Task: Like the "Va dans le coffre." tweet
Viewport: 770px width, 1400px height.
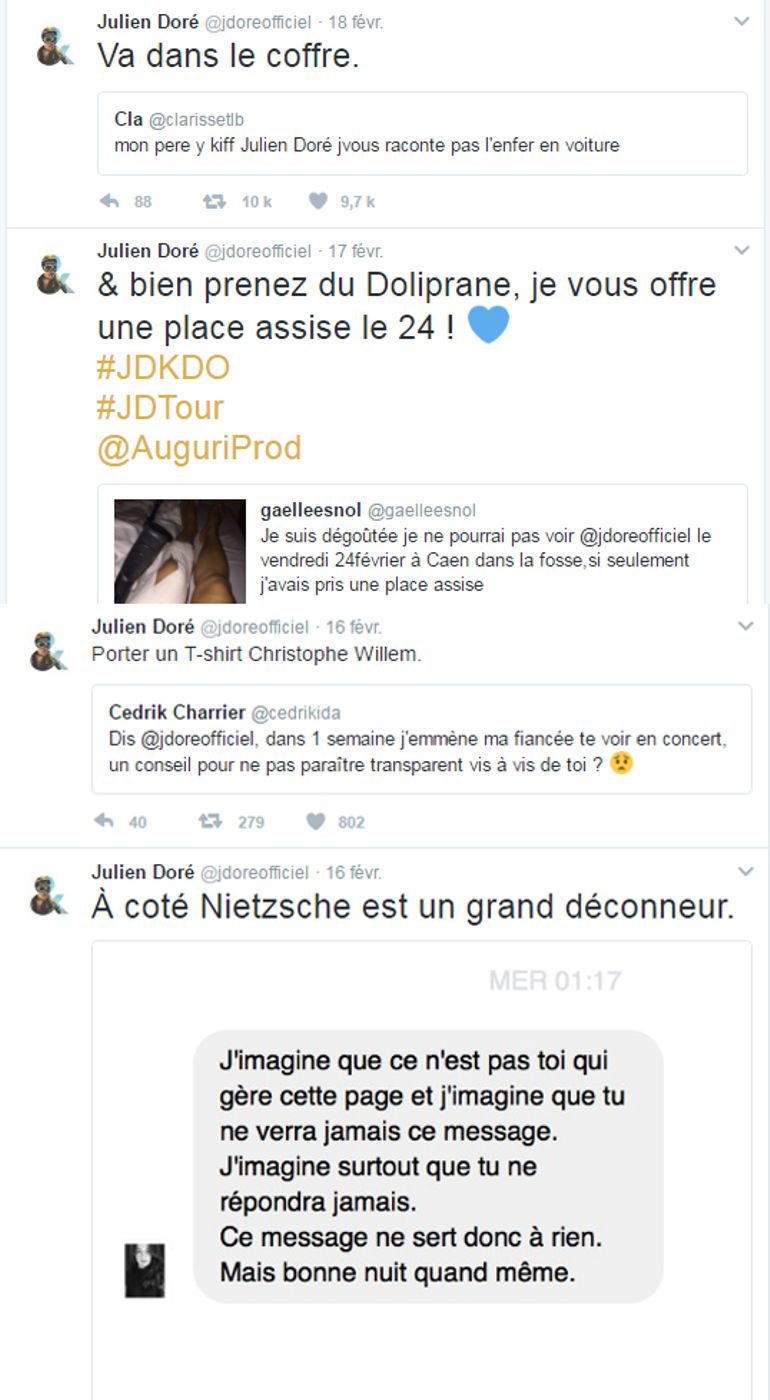Action: (x=318, y=201)
